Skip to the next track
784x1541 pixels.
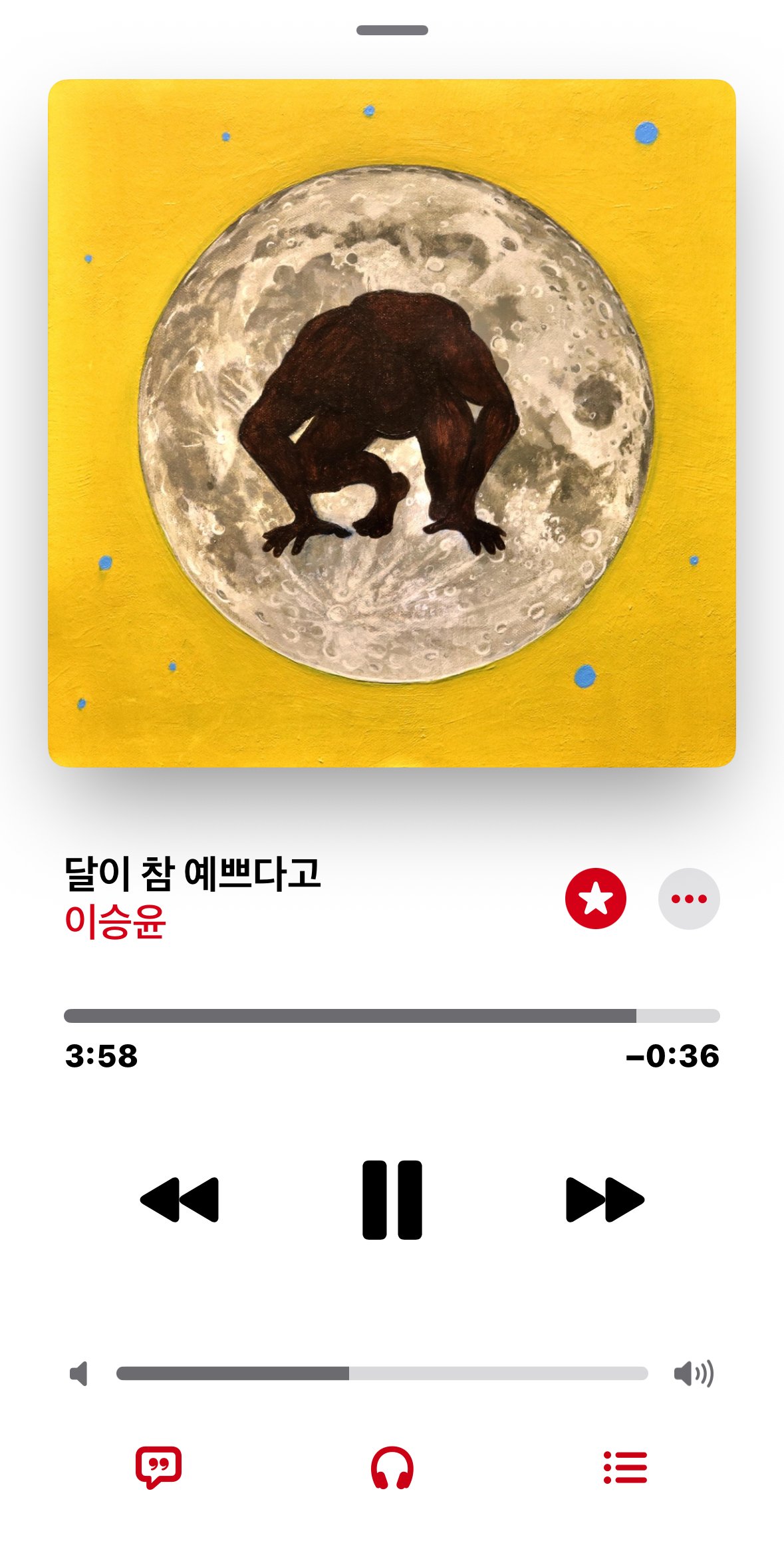604,1200
